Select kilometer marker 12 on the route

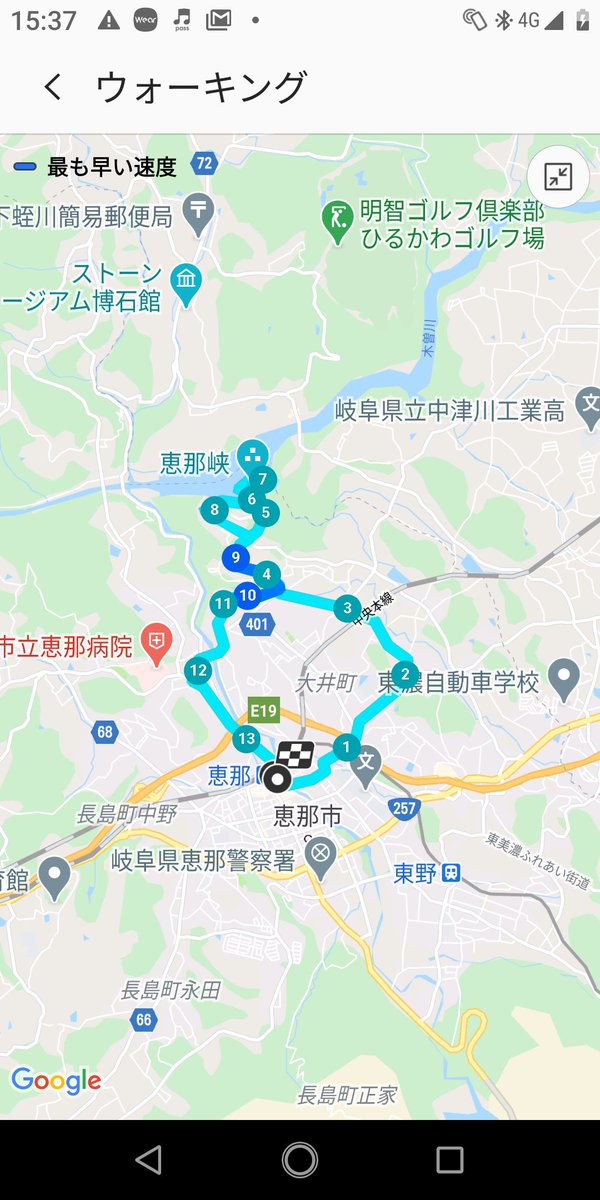[x=197, y=671]
